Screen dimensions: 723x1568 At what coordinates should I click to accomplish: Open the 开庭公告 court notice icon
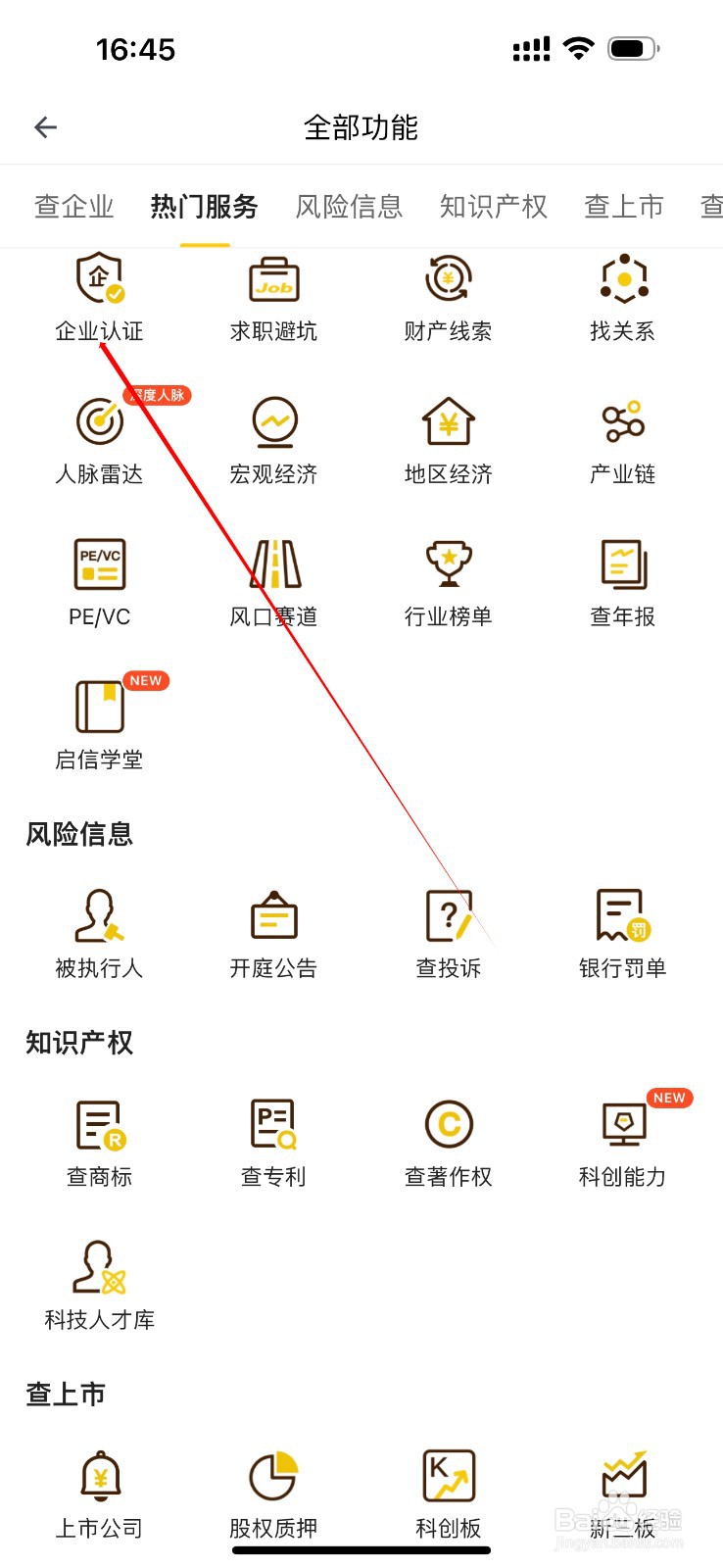272,931
